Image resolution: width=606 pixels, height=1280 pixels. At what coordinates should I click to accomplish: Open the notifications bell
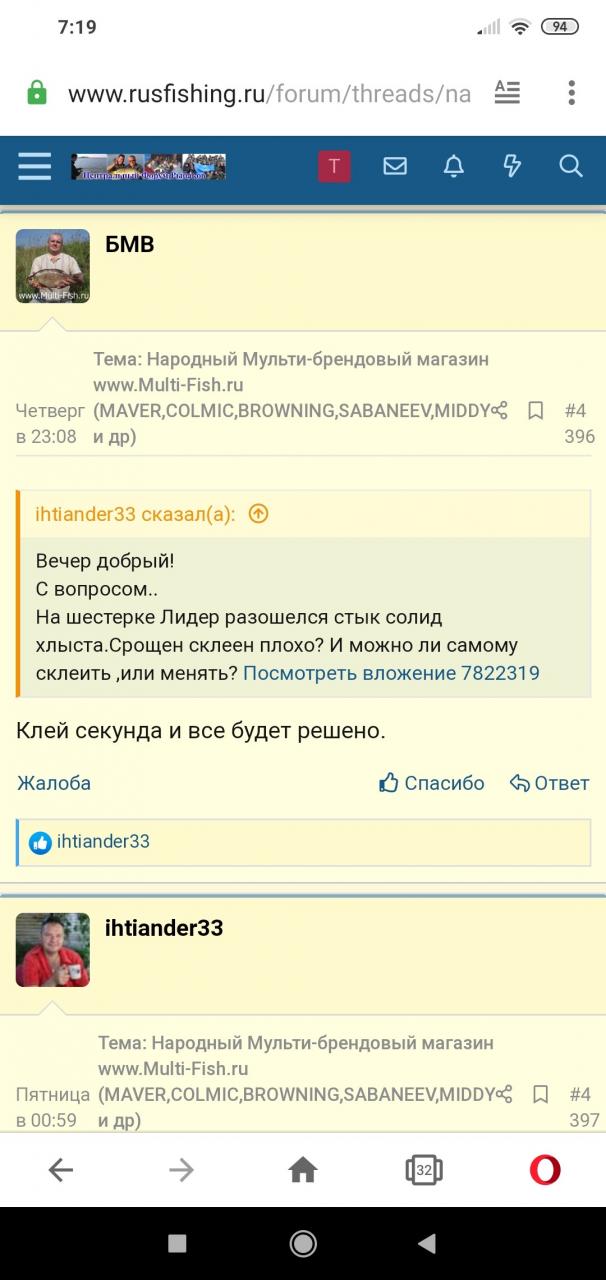(454, 166)
